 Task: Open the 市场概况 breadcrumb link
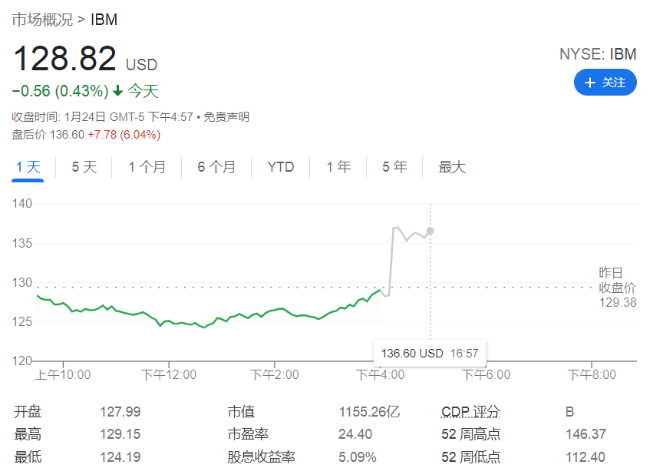click(40, 19)
